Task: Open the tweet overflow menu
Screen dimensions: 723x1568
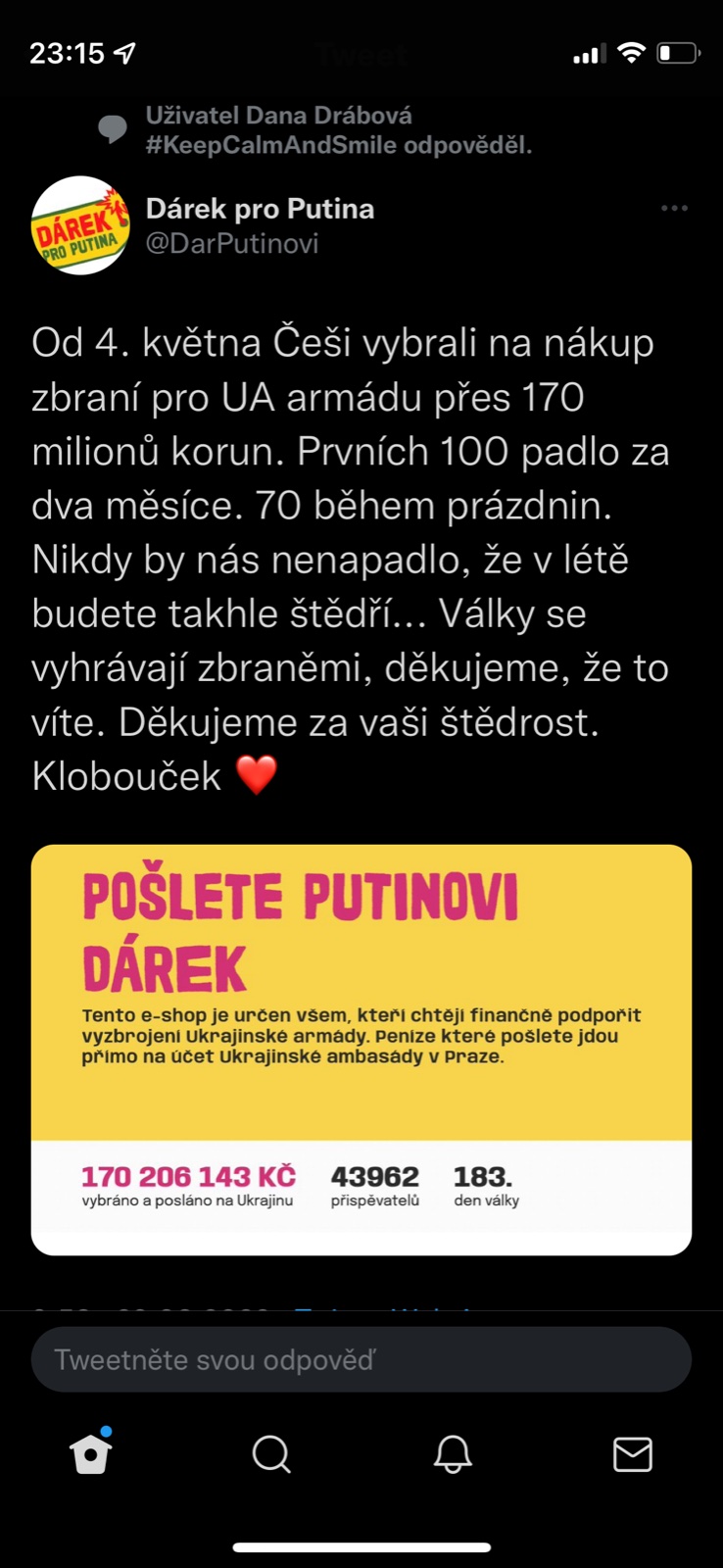Action: pos(674,209)
